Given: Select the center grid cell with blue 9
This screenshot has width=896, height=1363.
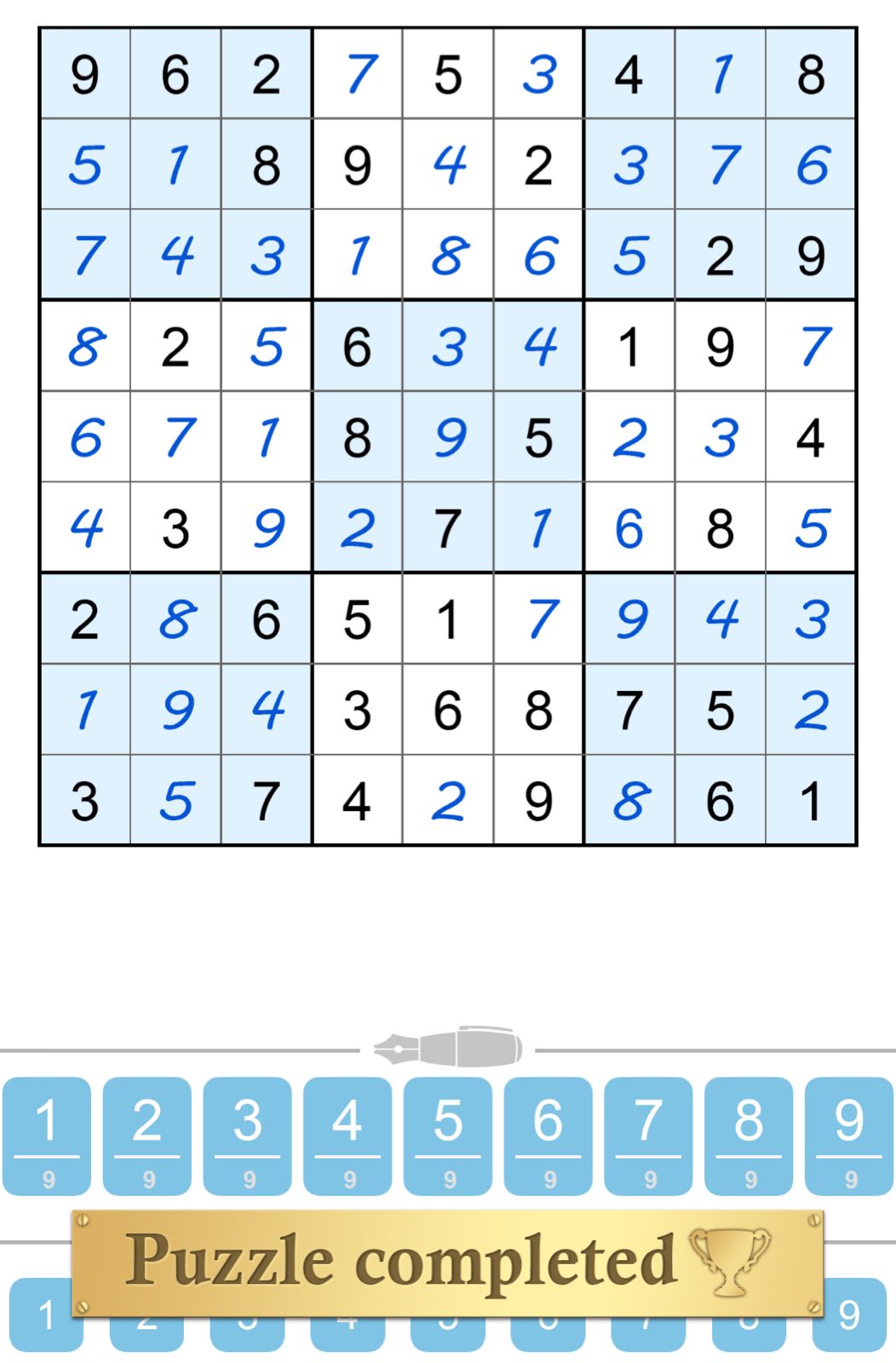Looking at the screenshot, I should pos(448,437).
